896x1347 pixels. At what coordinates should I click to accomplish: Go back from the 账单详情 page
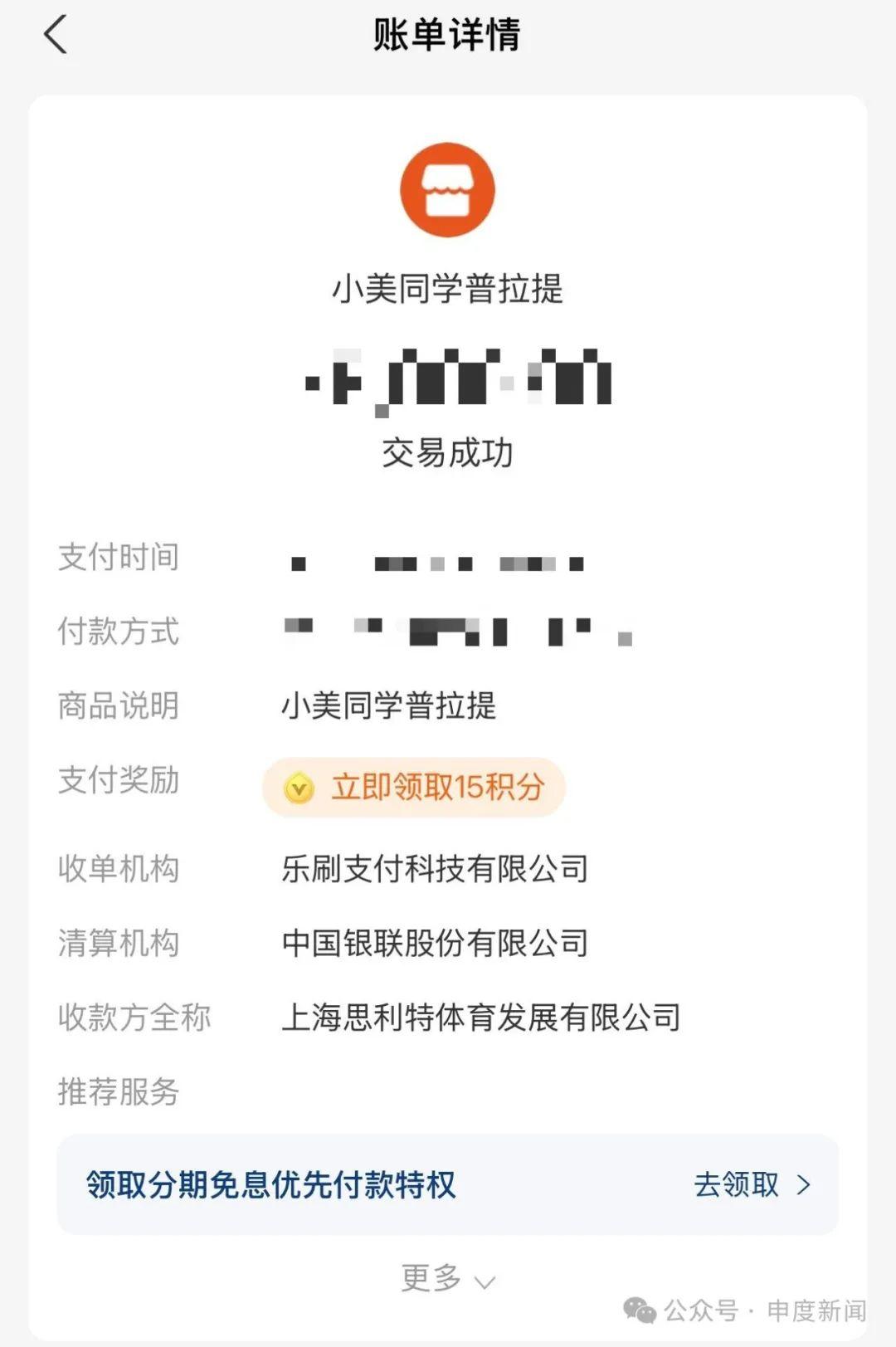[x=56, y=36]
